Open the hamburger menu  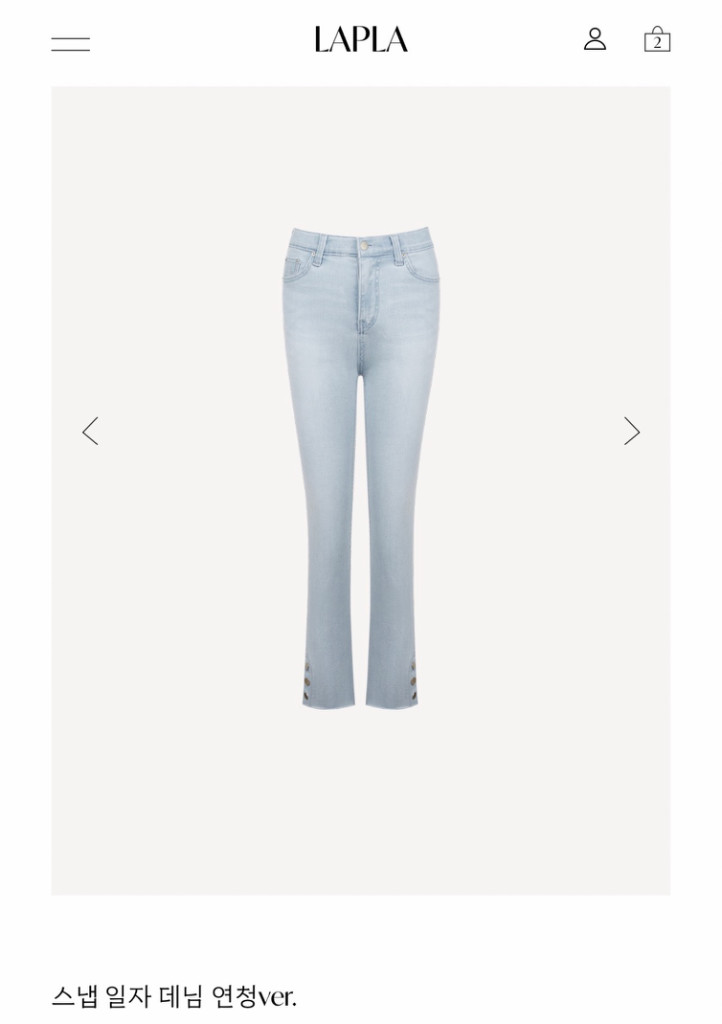(x=70, y=43)
